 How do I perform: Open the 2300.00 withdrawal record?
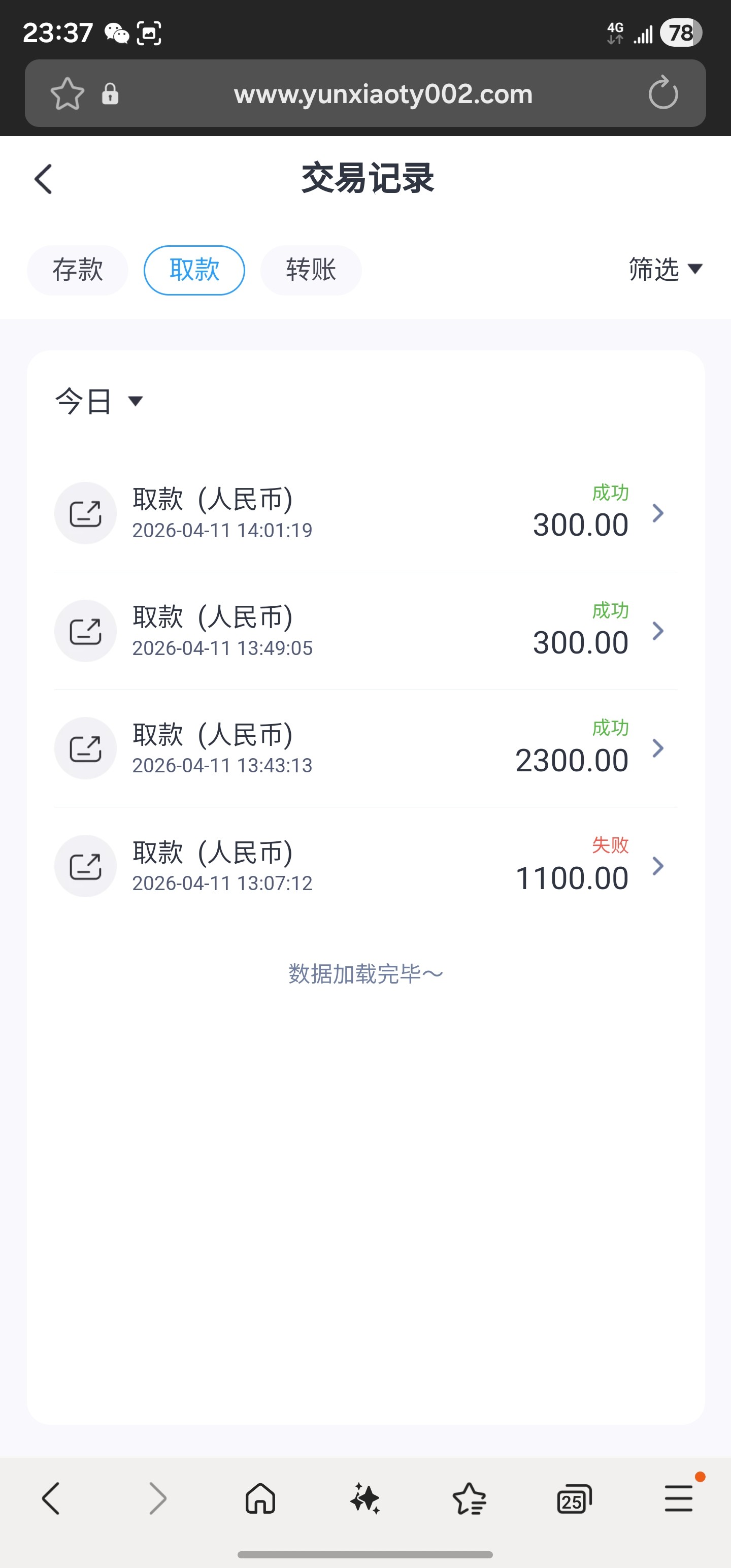(x=365, y=748)
